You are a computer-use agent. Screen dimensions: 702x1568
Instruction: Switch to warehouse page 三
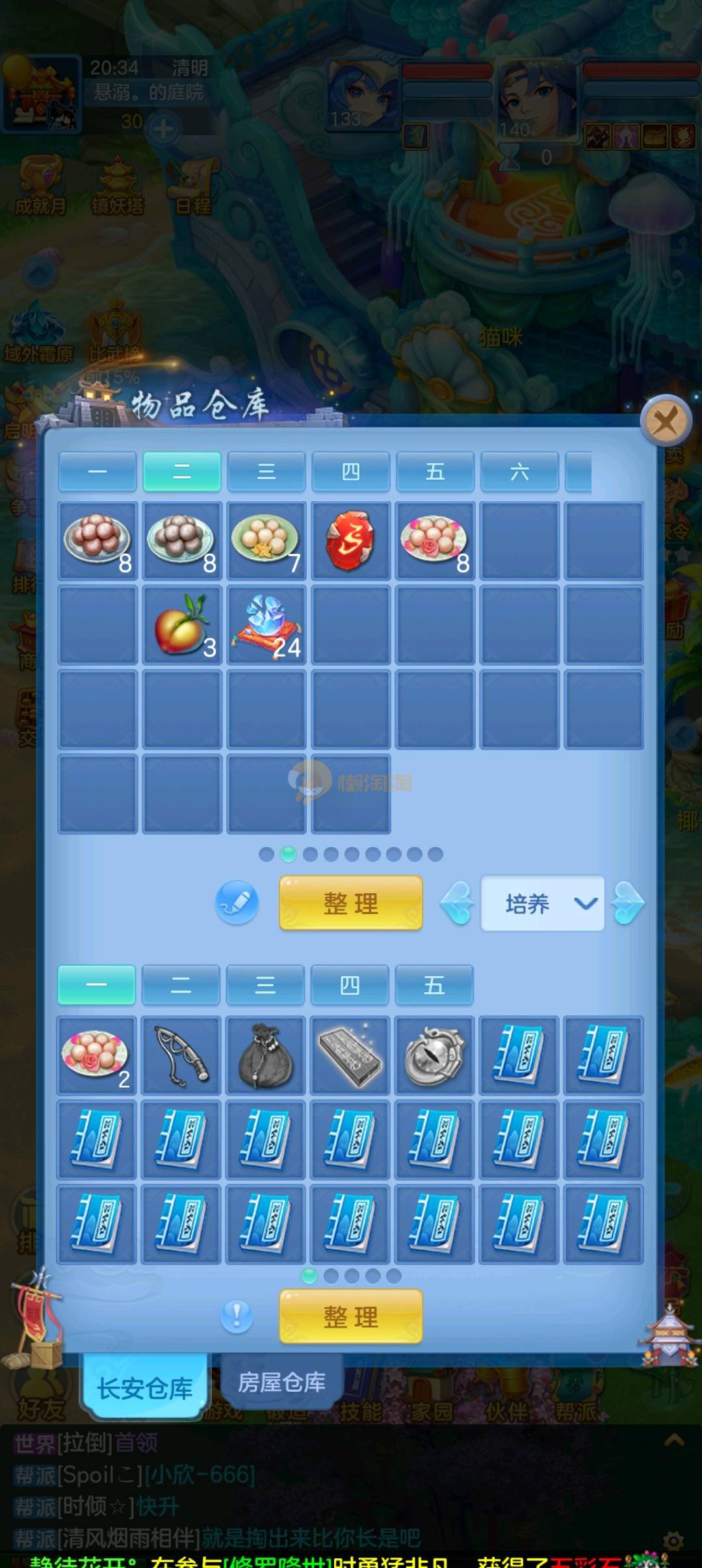click(266, 471)
